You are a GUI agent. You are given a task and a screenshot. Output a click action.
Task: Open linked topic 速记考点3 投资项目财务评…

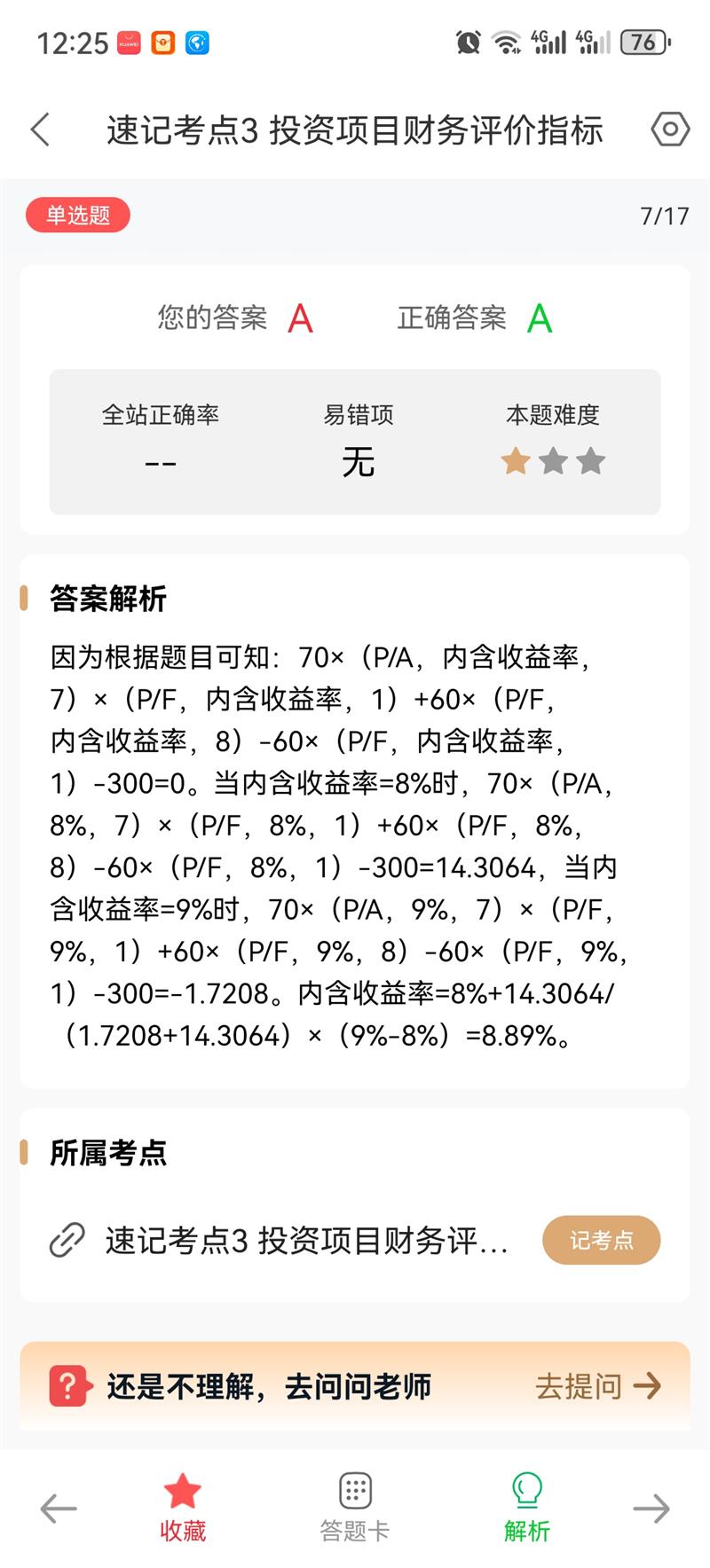pyautogui.click(x=306, y=1240)
